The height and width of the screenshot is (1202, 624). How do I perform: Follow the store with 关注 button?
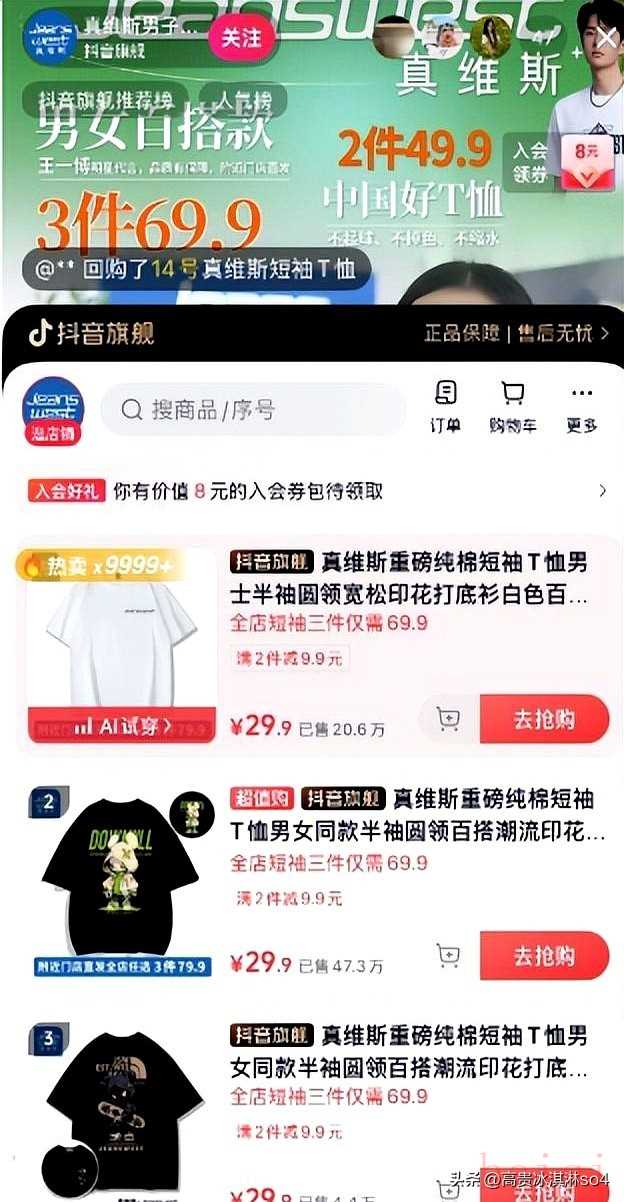241,38
